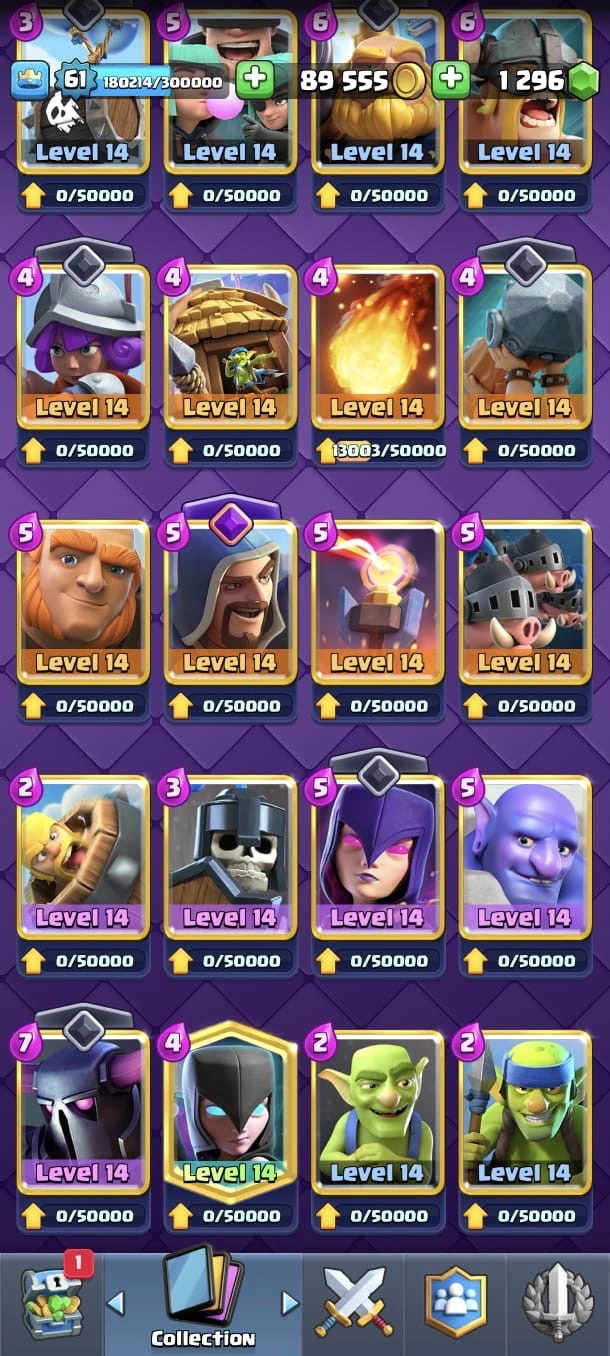Tap the plus button next to the gold coins
610x1356 pixels.
(255, 80)
